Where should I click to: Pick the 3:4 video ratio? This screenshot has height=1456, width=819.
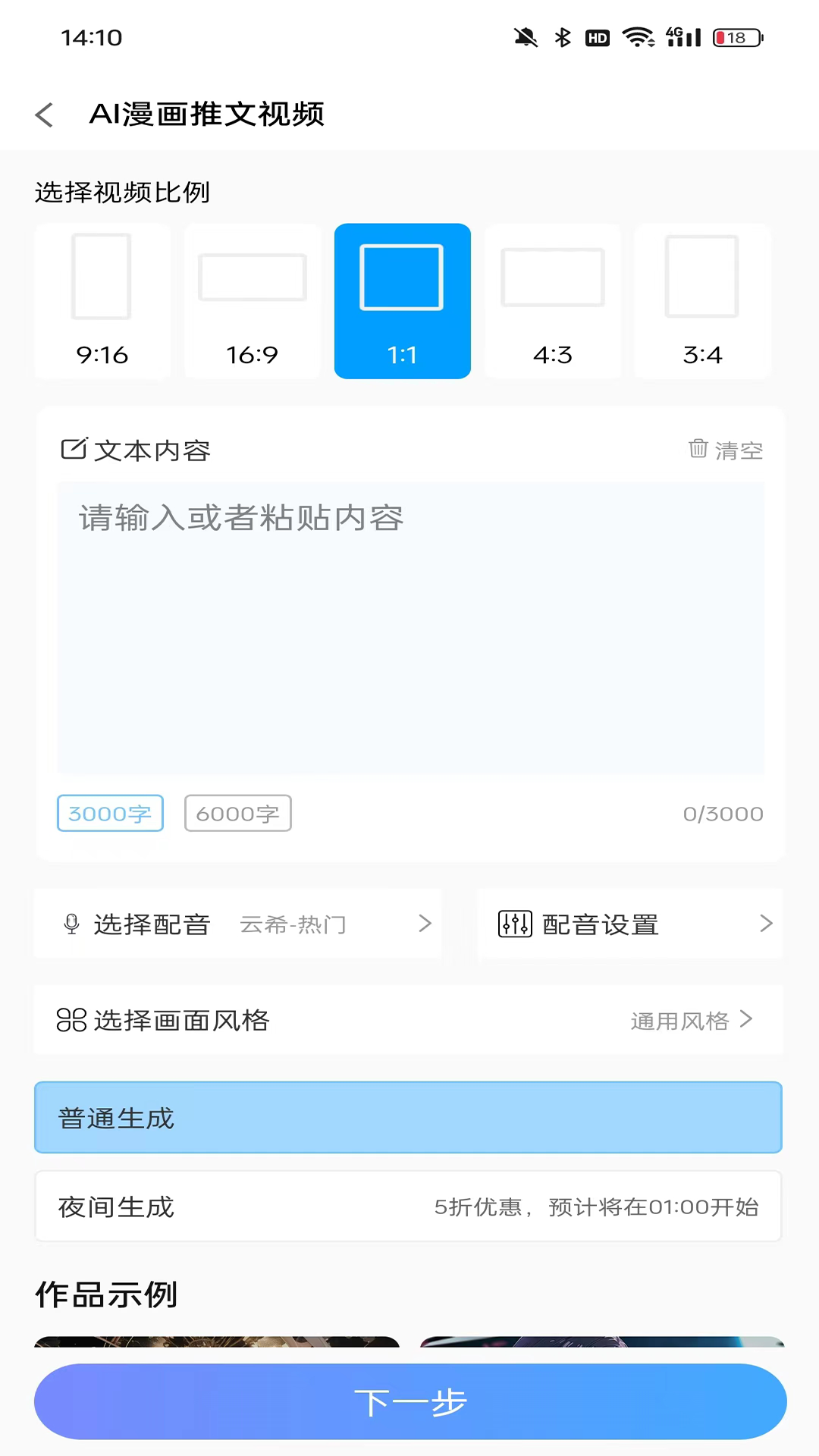click(x=703, y=301)
